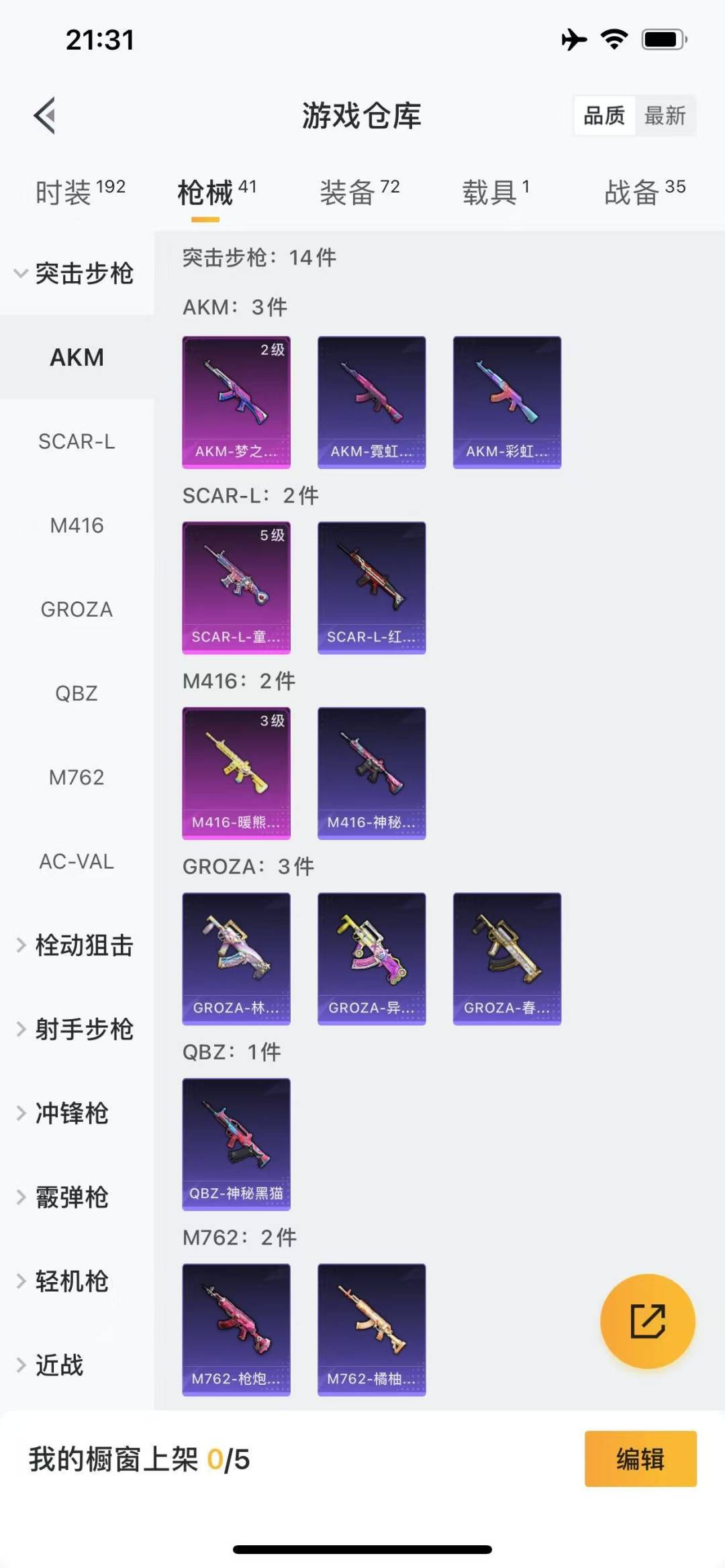
Task: Expand the 近战 category
Action: 50,1365
